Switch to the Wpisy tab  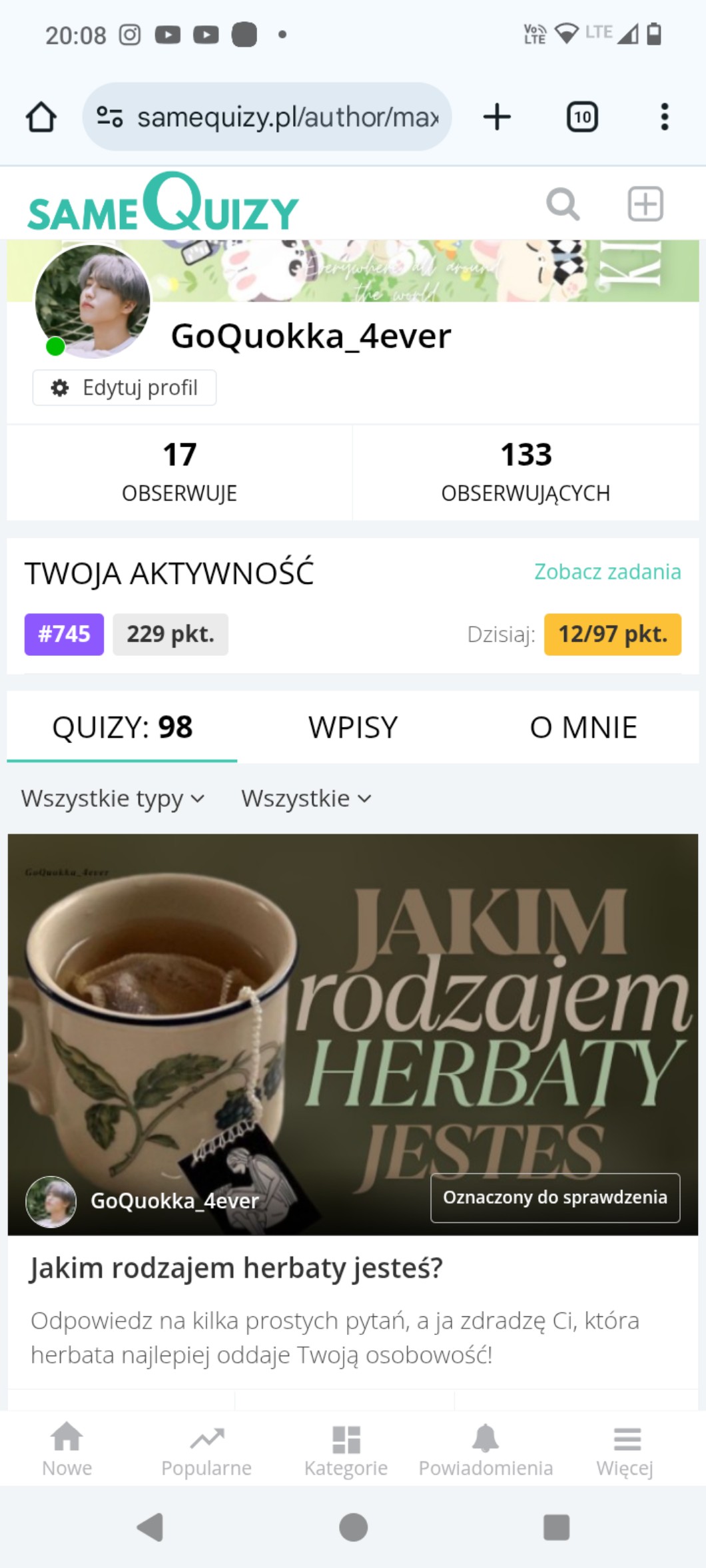pos(352,727)
